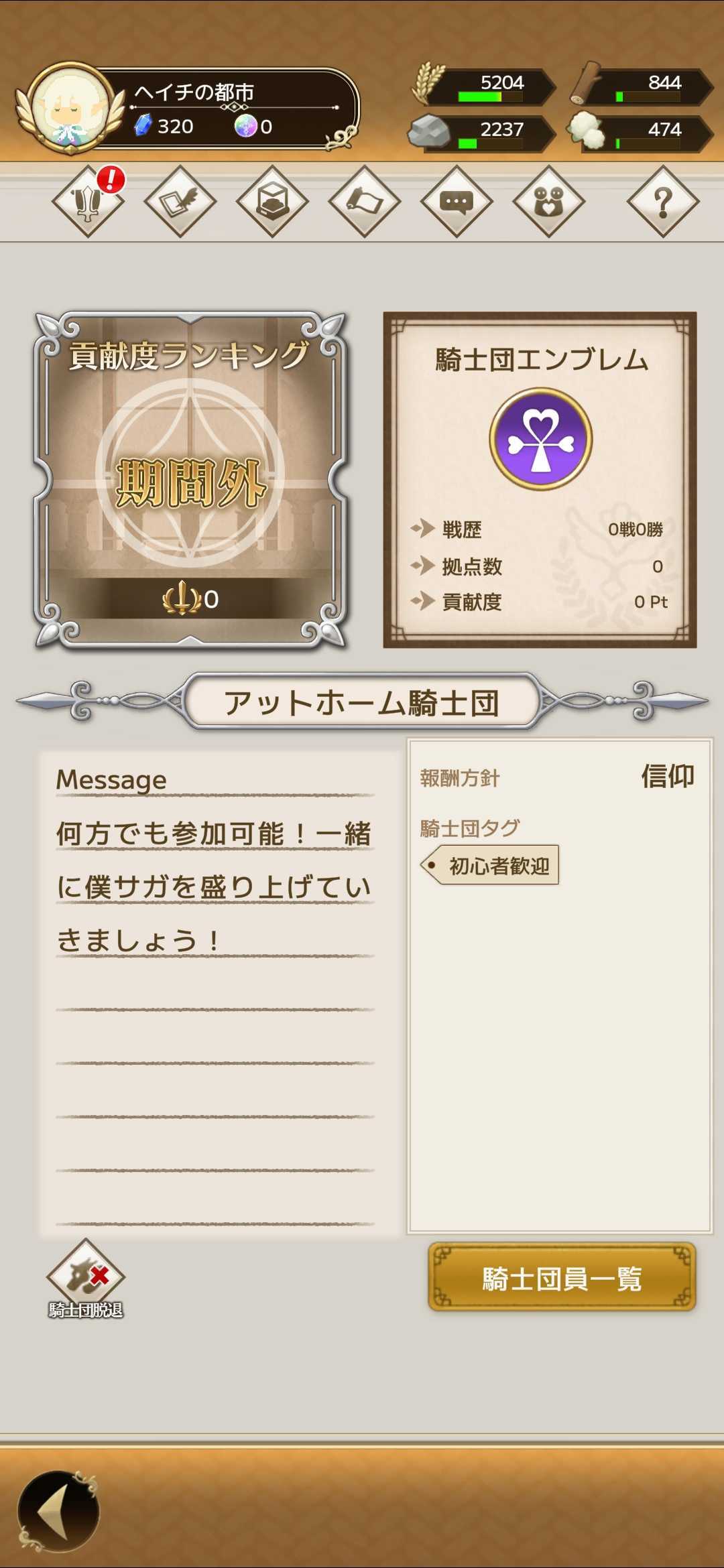The height and width of the screenshot is (1568, 724).
Task: Open the 騎士団員一覧 member list
Action: (x=562, y=1277)
